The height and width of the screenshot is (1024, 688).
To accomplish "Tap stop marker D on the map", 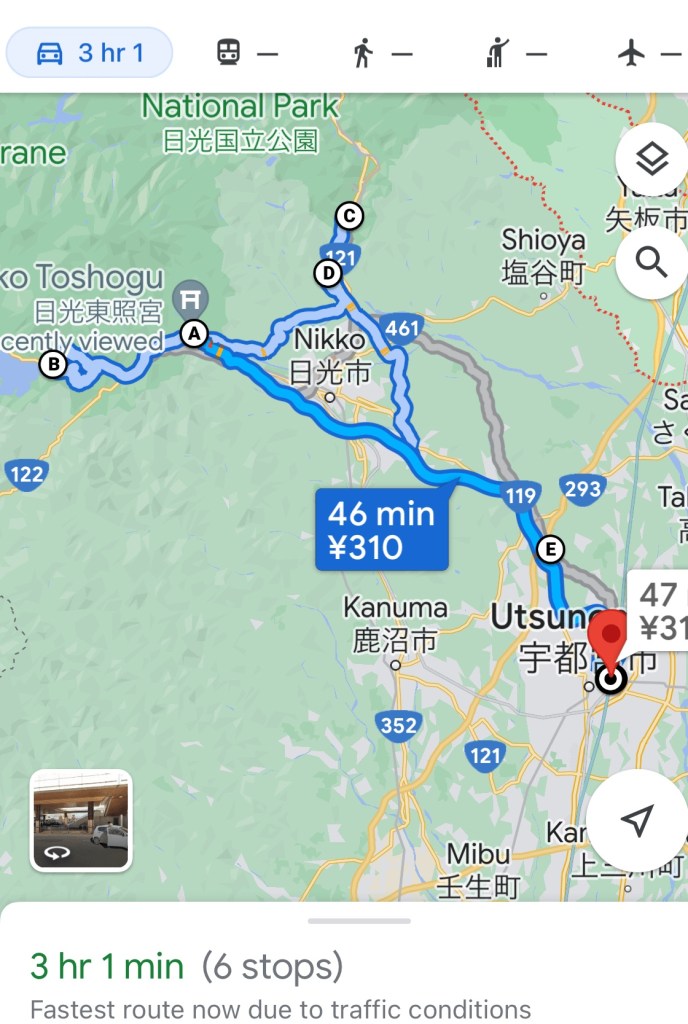I will (327, 272).
